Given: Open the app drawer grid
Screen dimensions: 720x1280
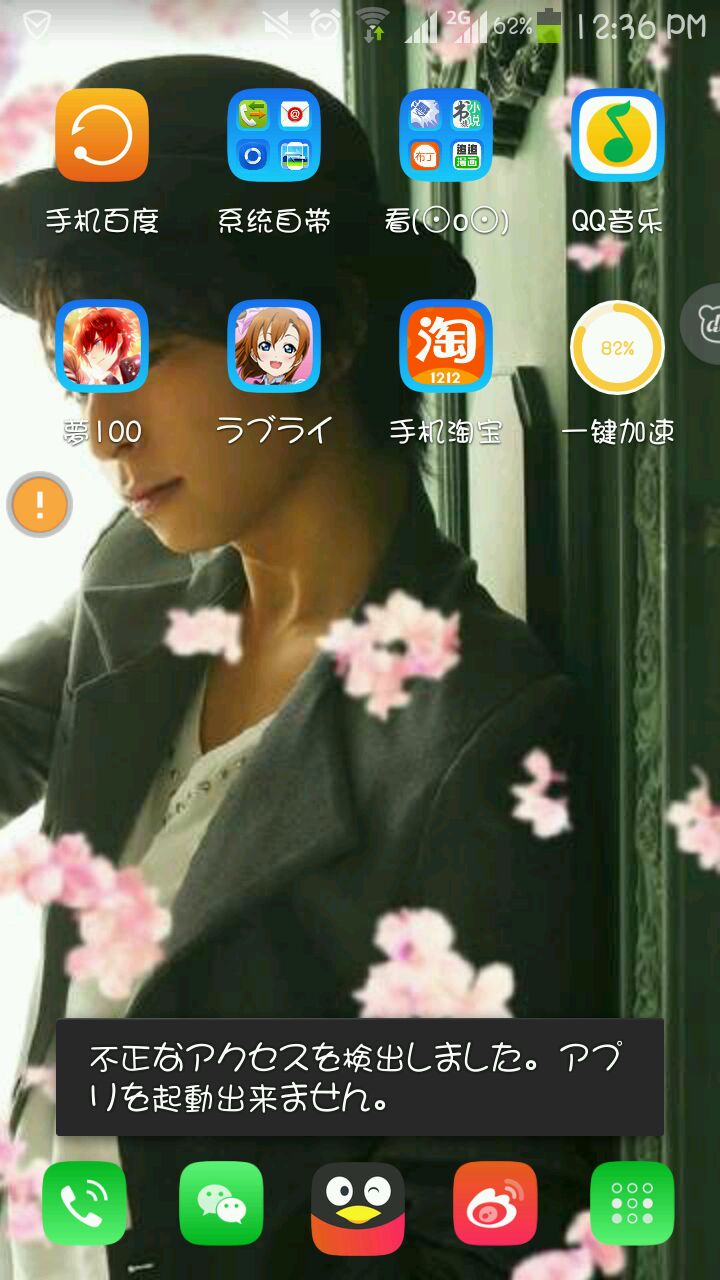Looking at the screenshot, I should pyautogui.click(x=632, y=1203).
